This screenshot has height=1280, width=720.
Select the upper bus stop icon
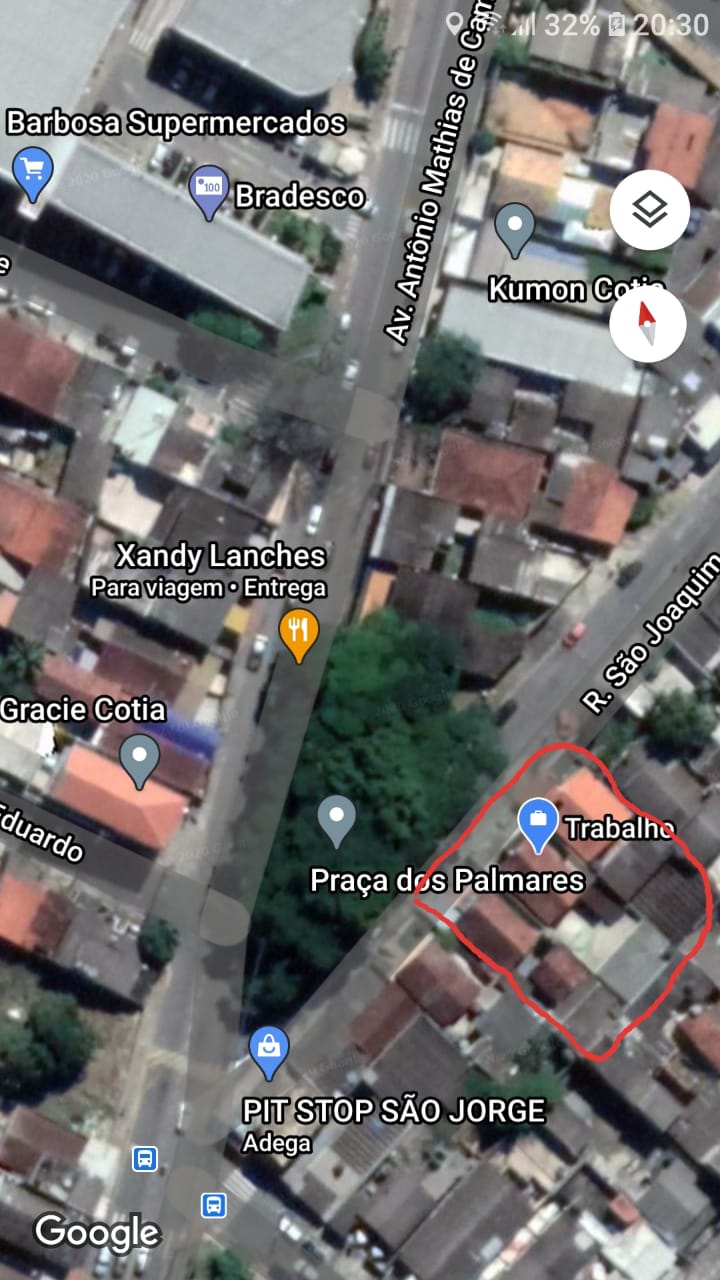[x=145, y=1159]
